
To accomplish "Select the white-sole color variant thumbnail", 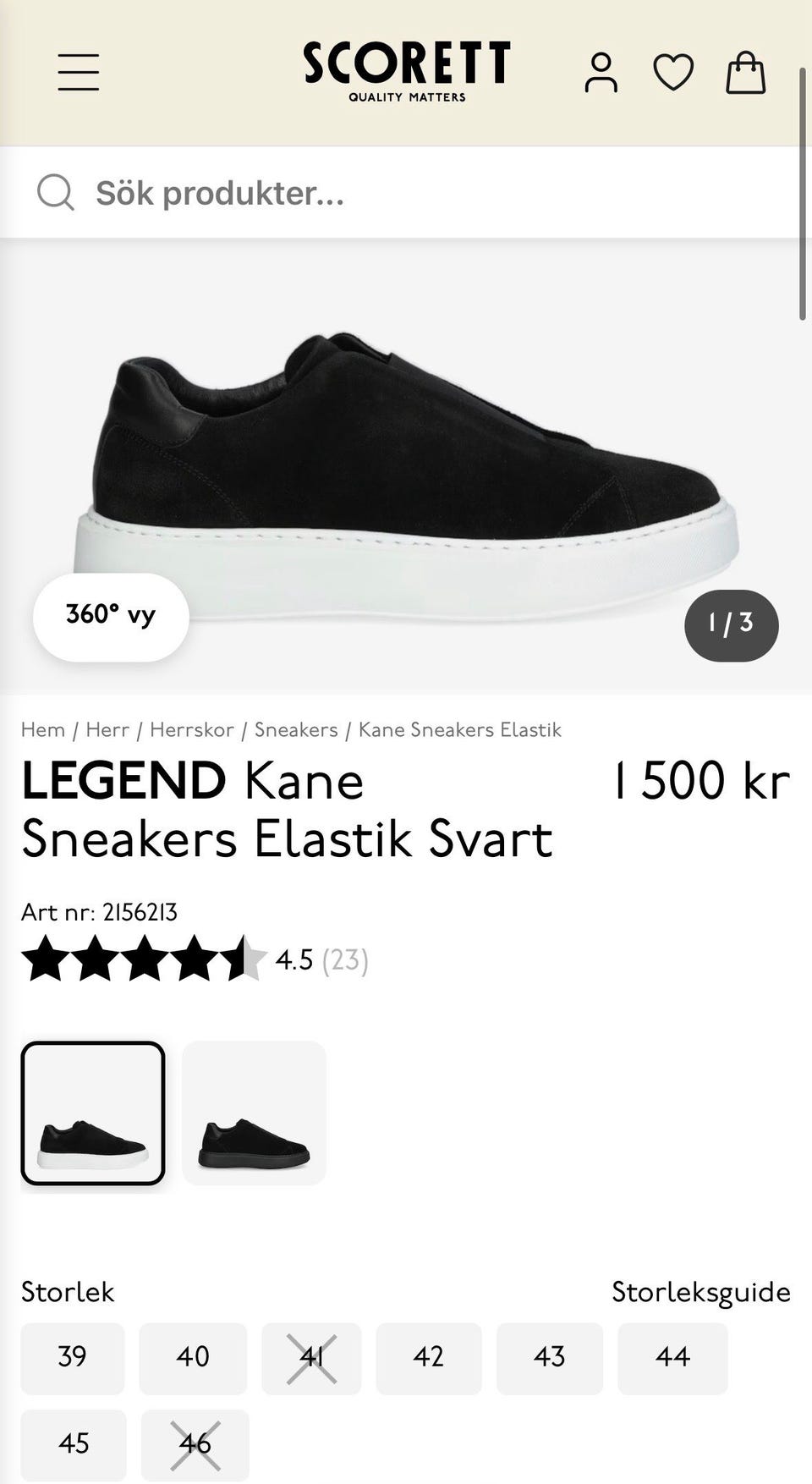I will pos(93,1113).
